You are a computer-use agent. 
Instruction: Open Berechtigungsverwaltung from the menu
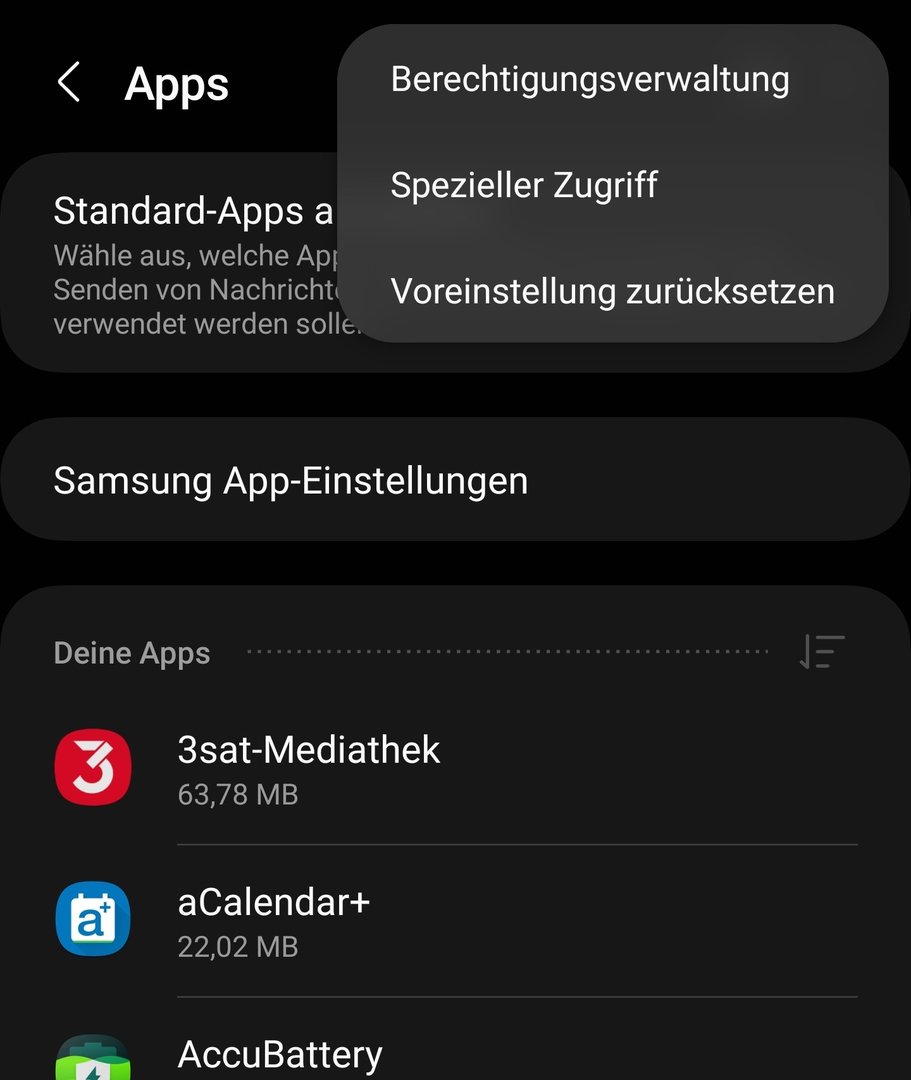(x=590, y=79)
